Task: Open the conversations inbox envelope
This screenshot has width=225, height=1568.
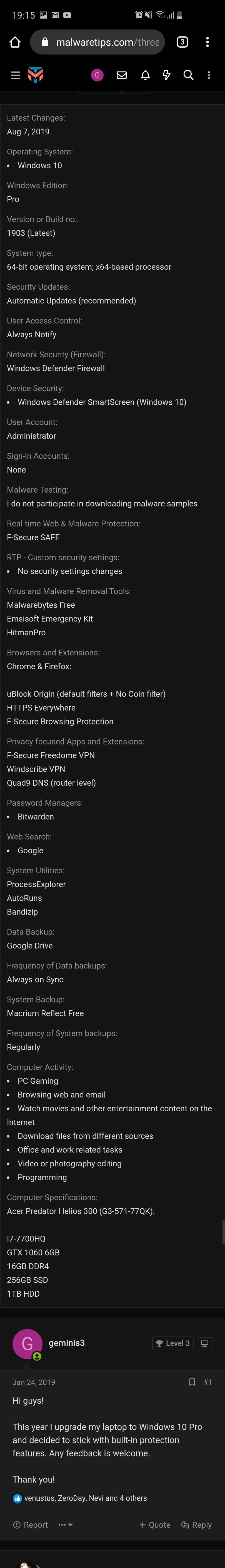Action: (x=122, y=75)
